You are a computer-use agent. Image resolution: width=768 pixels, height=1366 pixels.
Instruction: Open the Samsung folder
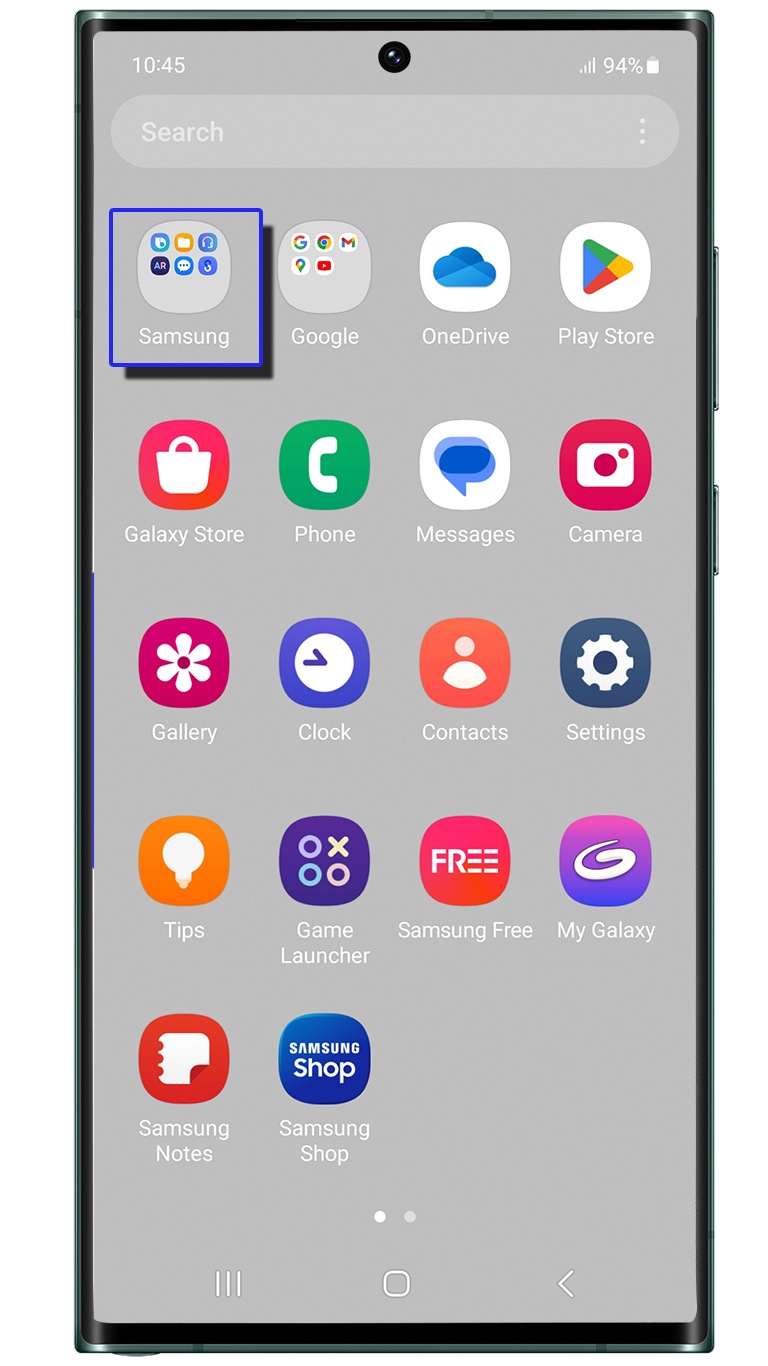point(184,268)
